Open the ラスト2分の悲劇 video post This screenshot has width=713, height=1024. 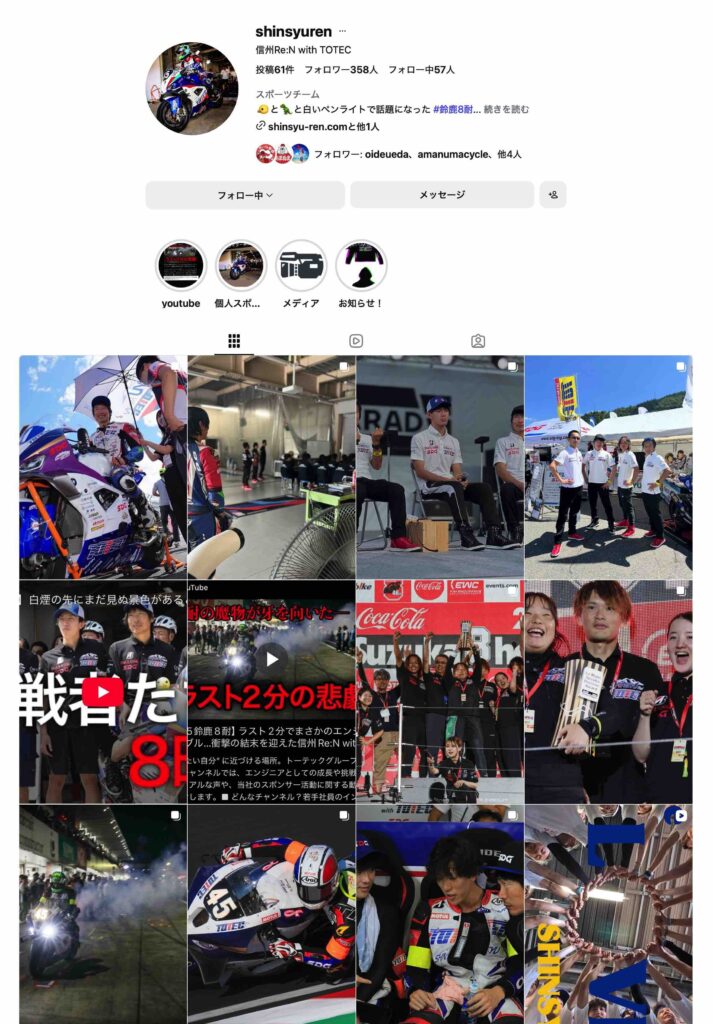pyautogui.click(x=271, y=691)
